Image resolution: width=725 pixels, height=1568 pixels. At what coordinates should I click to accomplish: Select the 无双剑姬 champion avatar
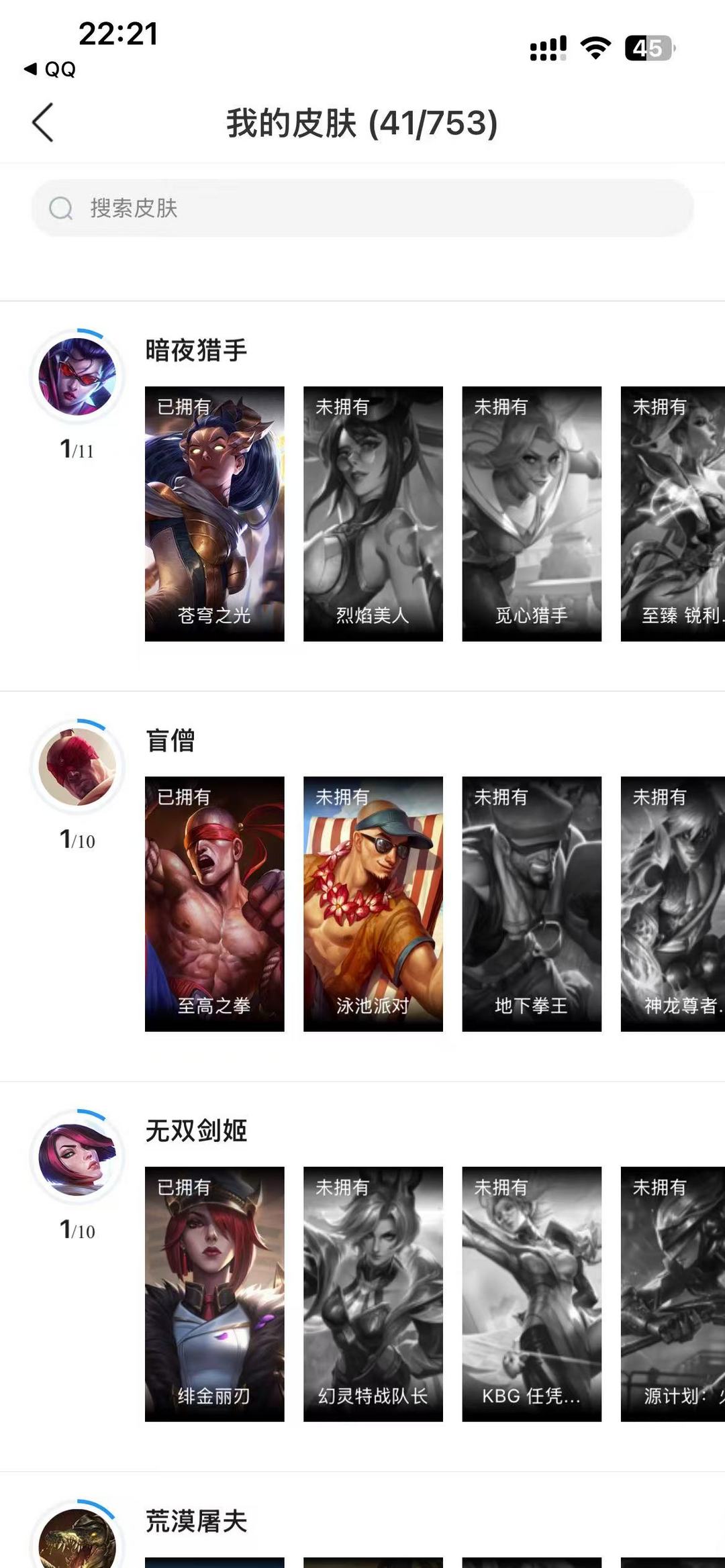coord(77,1157)
